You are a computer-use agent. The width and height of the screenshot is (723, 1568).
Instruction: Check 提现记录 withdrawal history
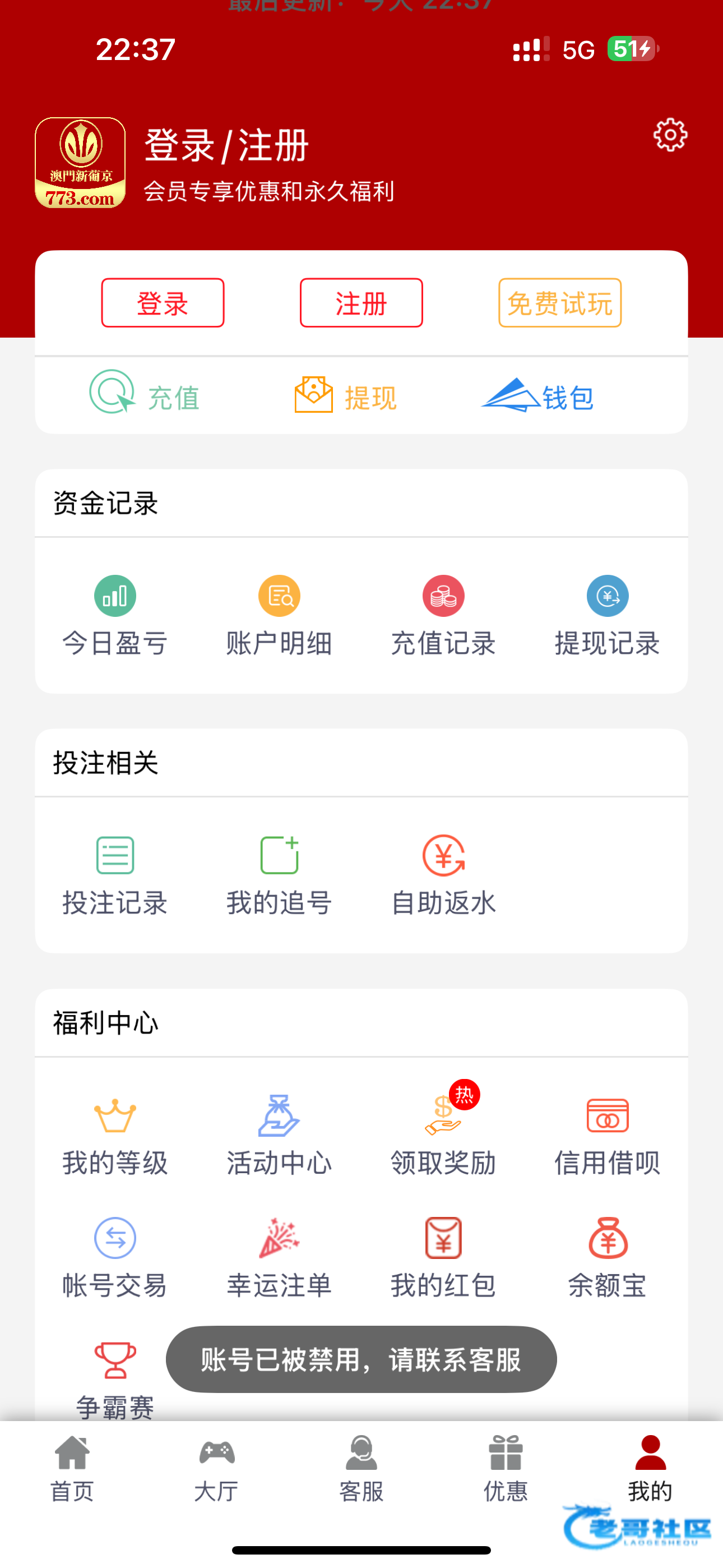608,615
